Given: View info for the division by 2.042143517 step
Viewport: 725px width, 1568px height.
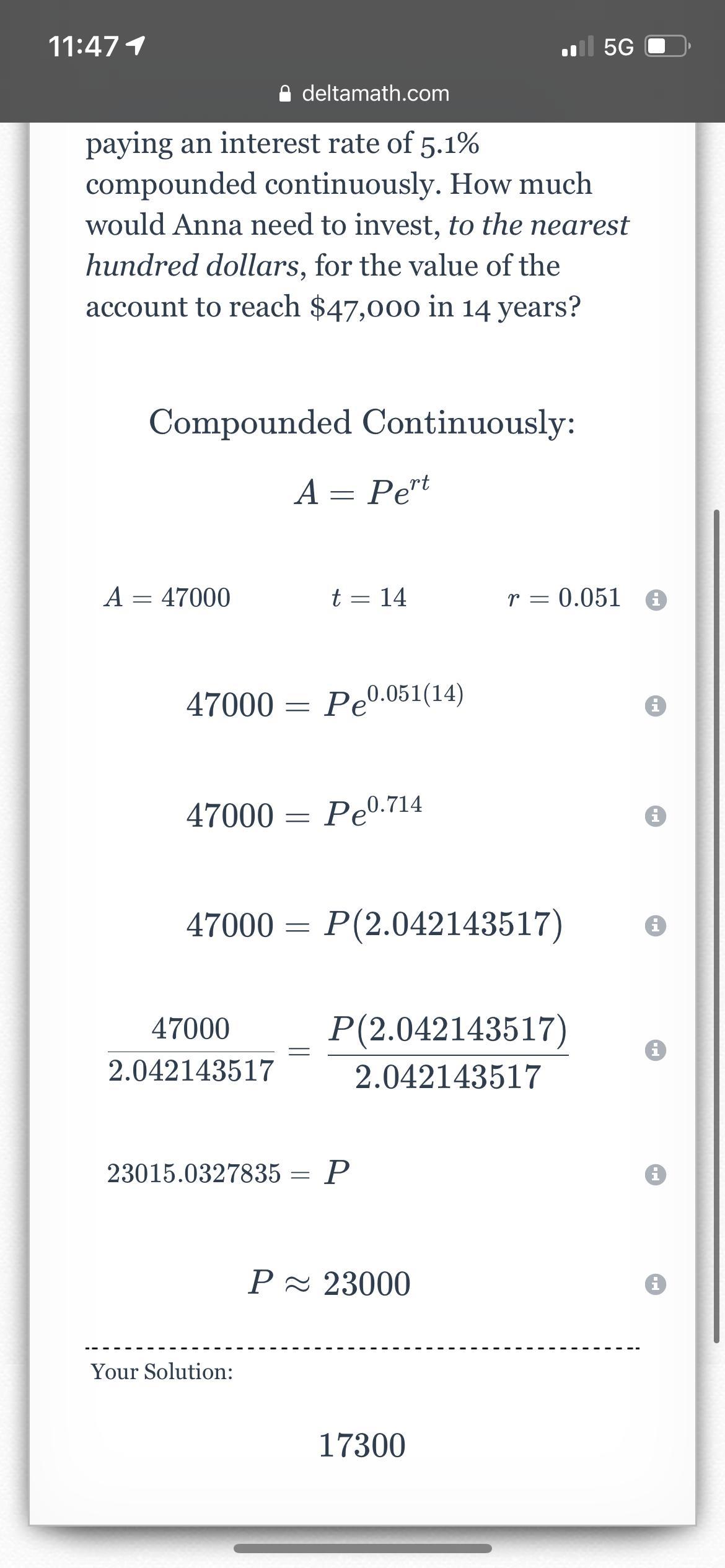Looking at the screenshot, I should (x=656, y=1050).
